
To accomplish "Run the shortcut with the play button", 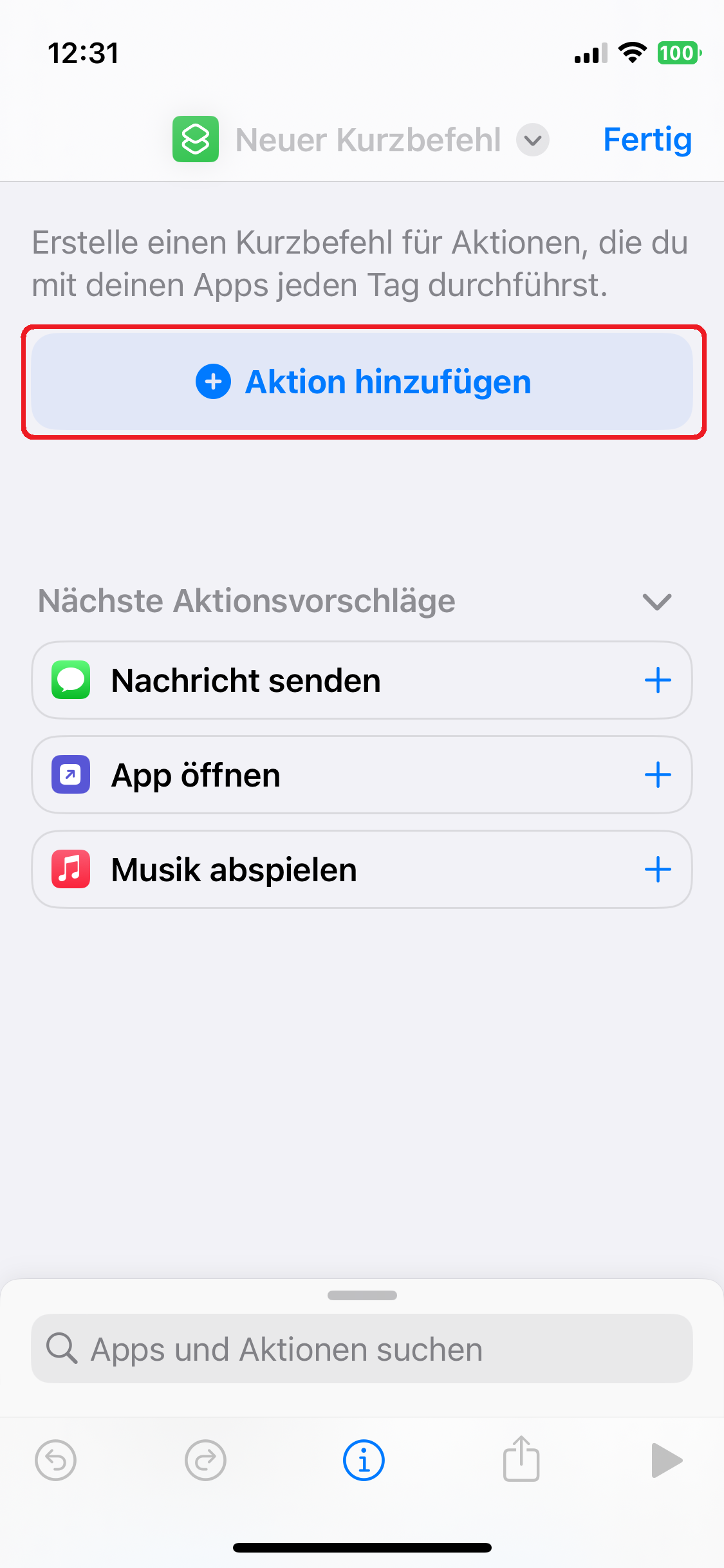I will pos(667,1461).
